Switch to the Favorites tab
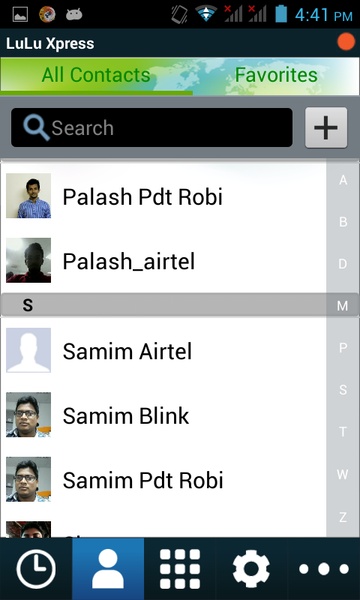This screenshot has width=360, height=600. point(276,75)
